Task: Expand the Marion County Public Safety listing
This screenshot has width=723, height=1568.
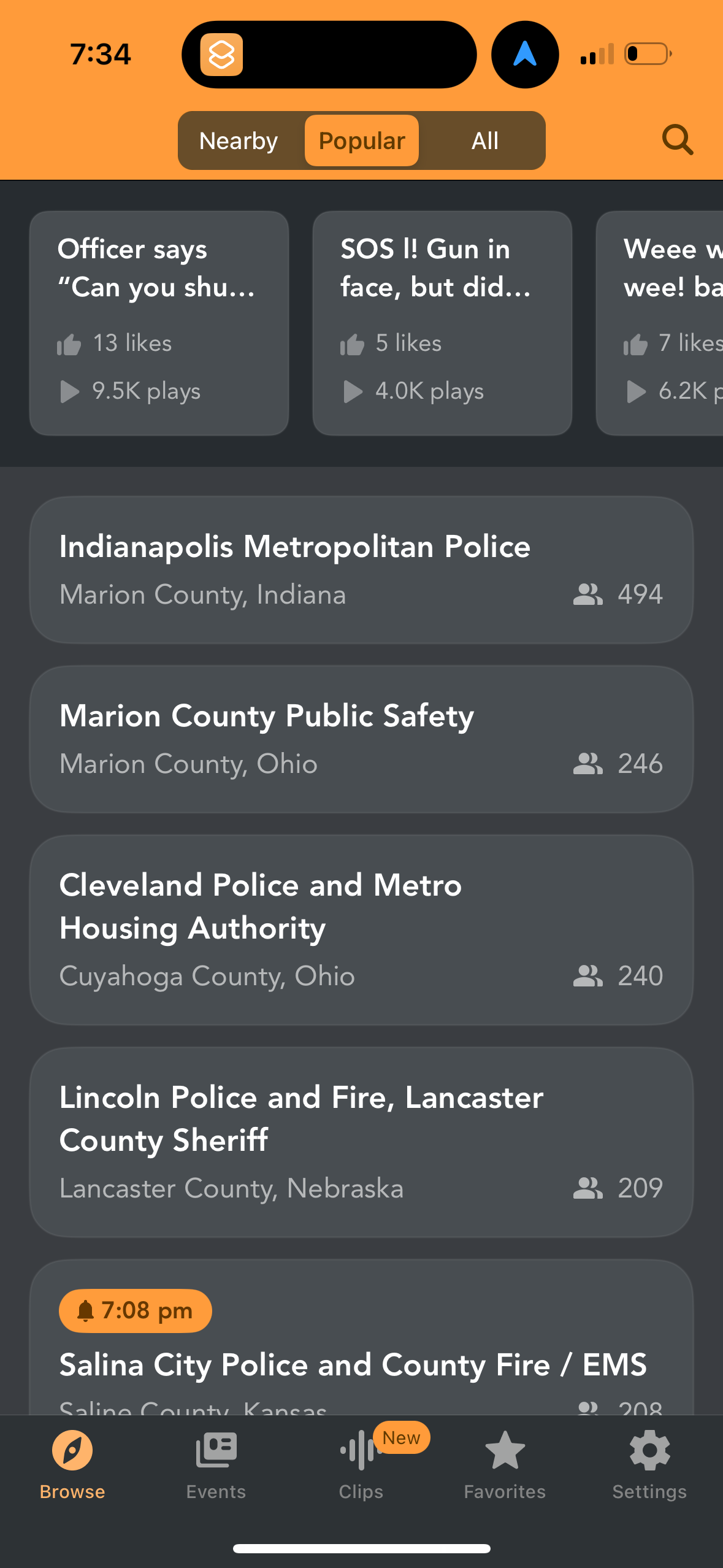Action: click(x=361, y=738)
